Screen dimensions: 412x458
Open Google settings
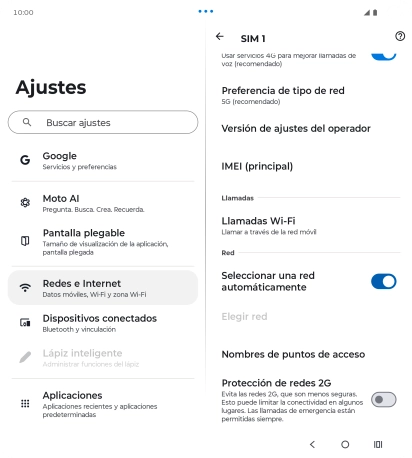103,161
